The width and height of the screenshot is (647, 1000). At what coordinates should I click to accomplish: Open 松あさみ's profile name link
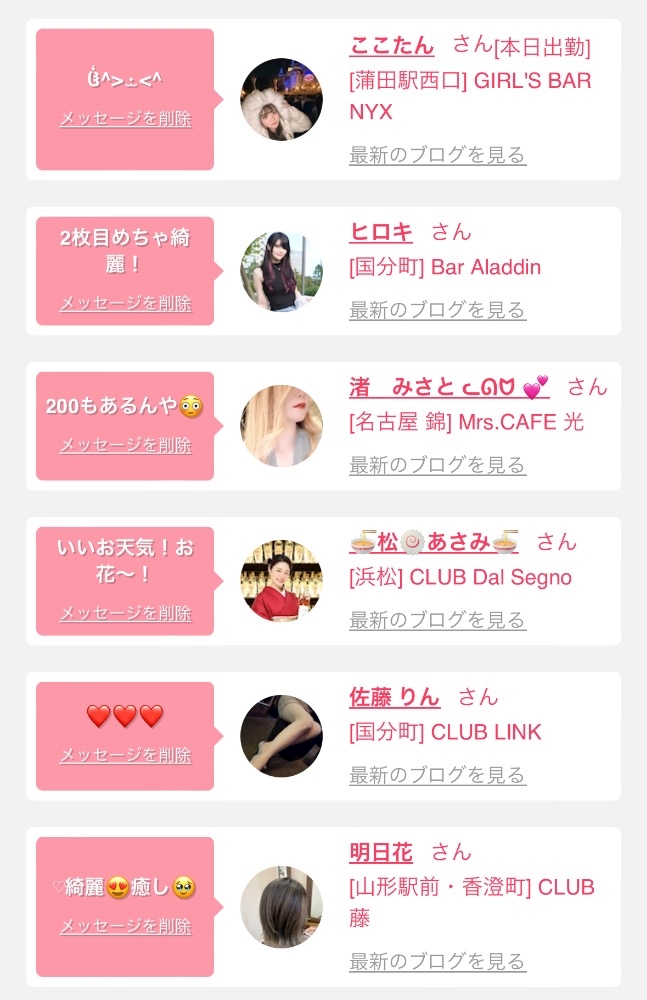tap(434, 542)
